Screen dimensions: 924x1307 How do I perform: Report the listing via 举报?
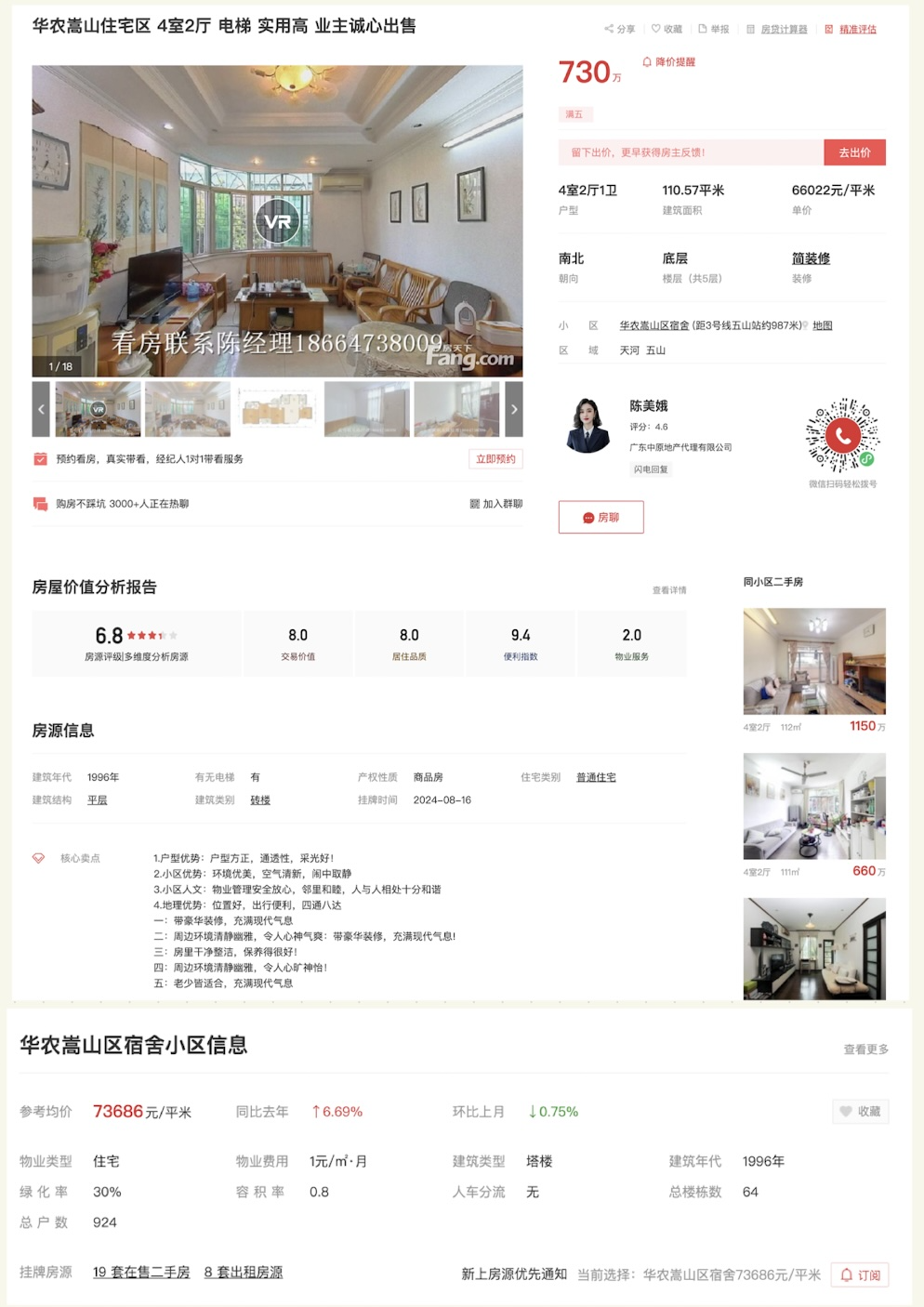tap(714, 29)
